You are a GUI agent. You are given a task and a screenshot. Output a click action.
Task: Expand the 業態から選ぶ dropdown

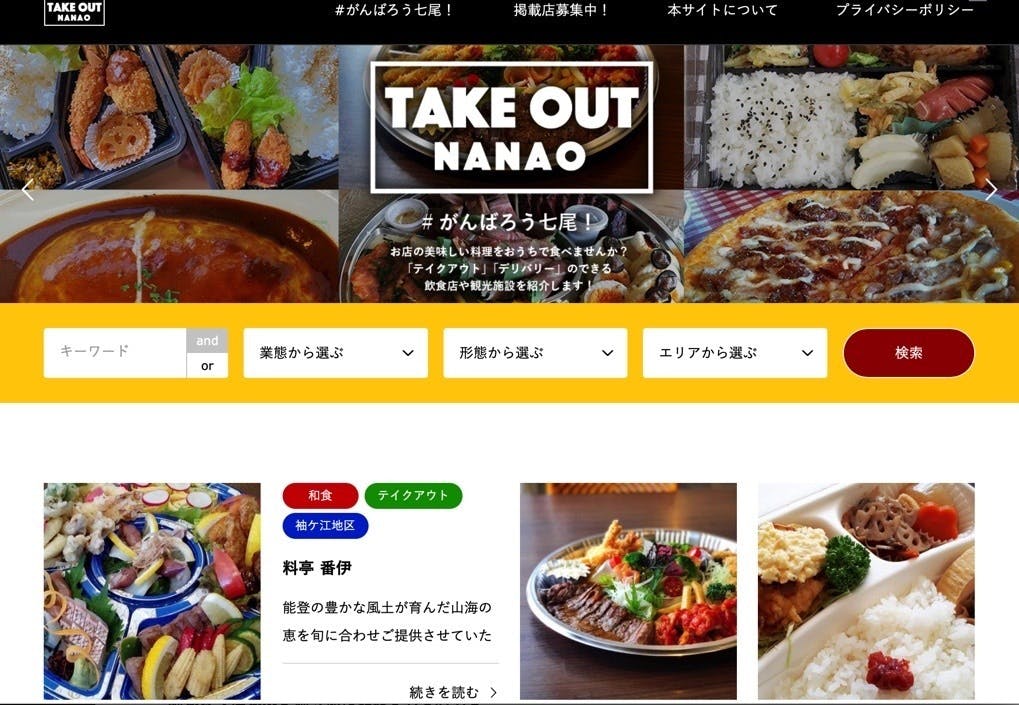(335, 353)
